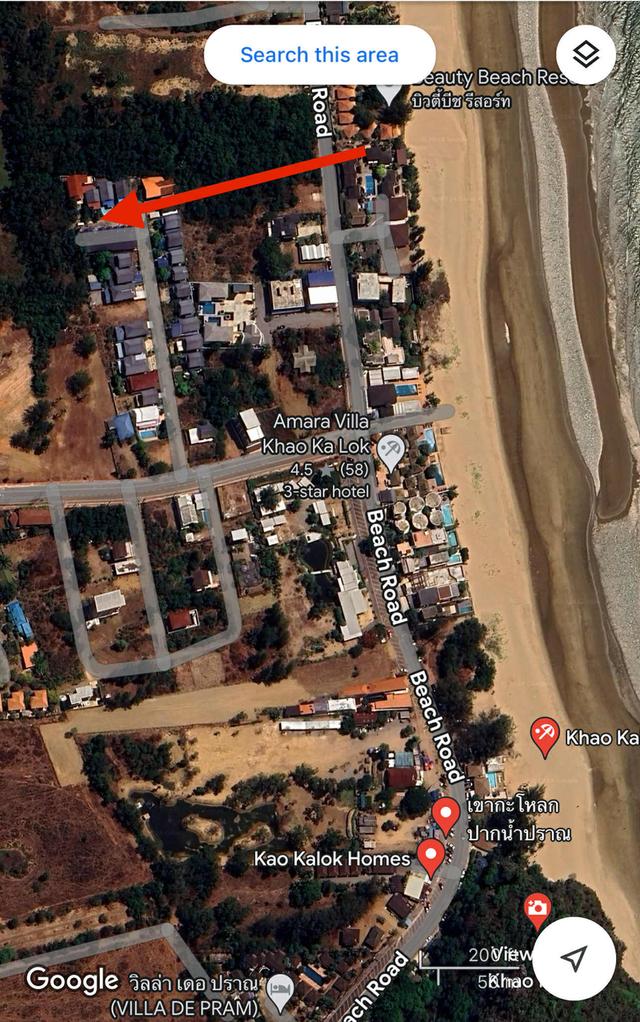Tap the Search this area button
The width and height of the screenshot is (640, 1022).
319,55
